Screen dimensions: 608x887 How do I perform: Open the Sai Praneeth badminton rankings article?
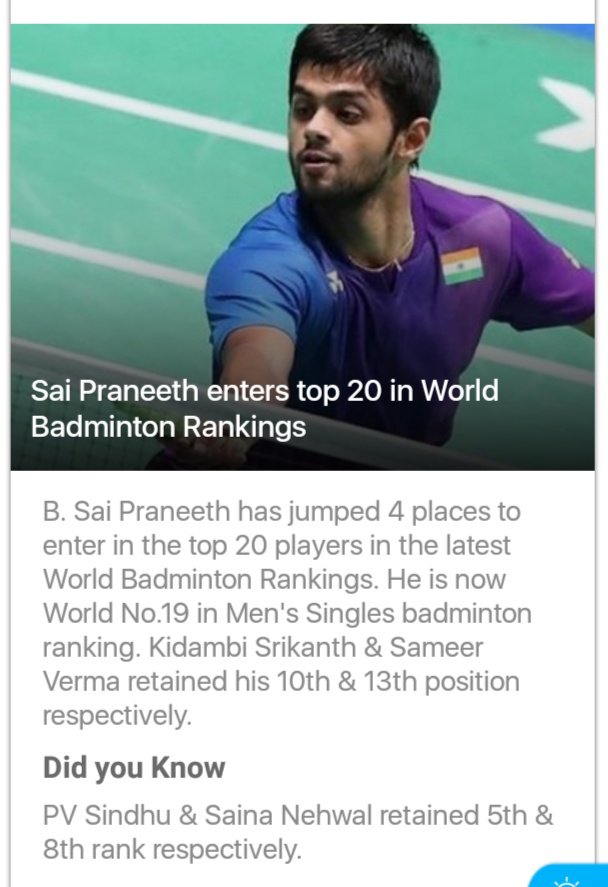pyautogui.click(x=264, y=408)
